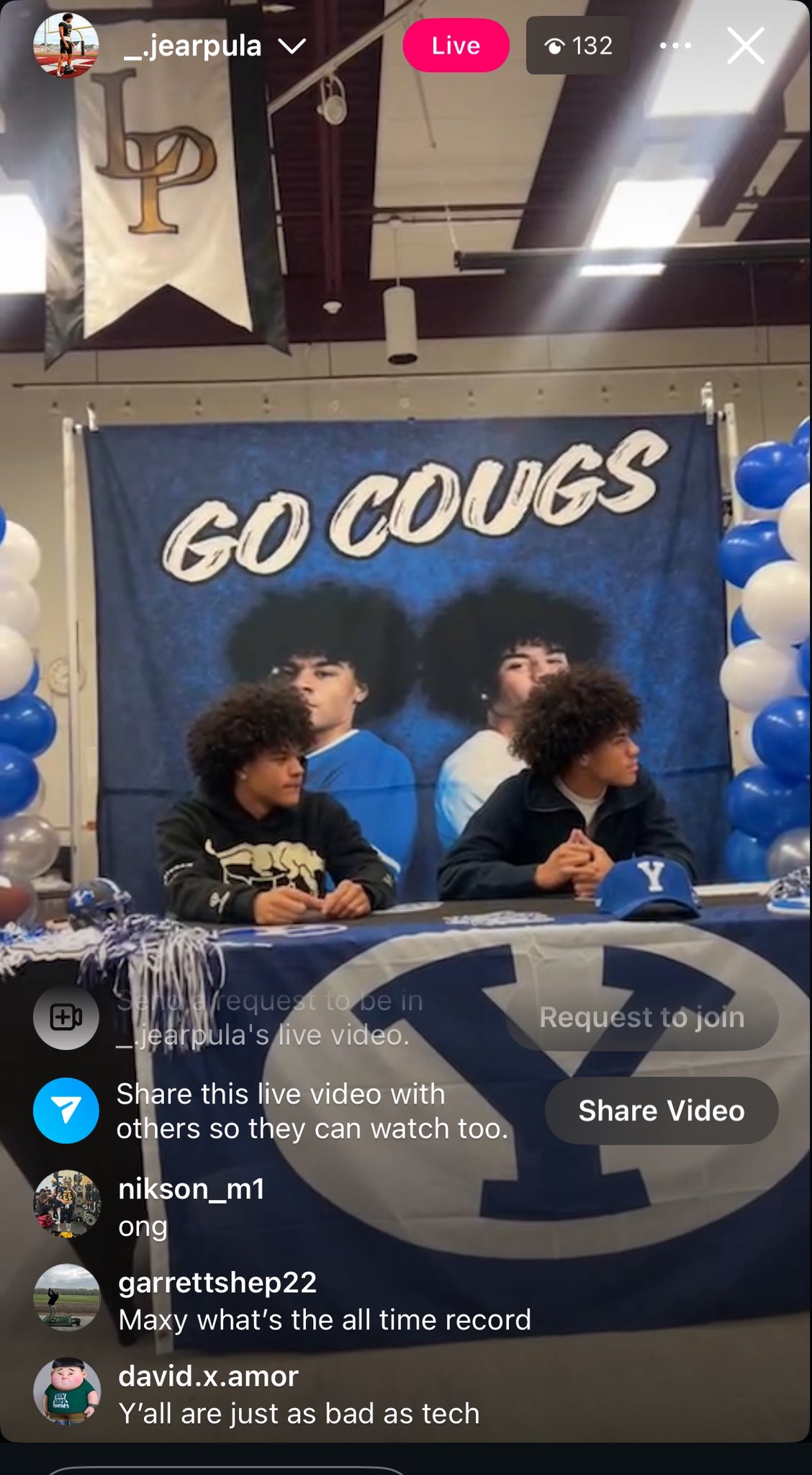Open david.x.amor's profile from comment

click(67, 1391)
